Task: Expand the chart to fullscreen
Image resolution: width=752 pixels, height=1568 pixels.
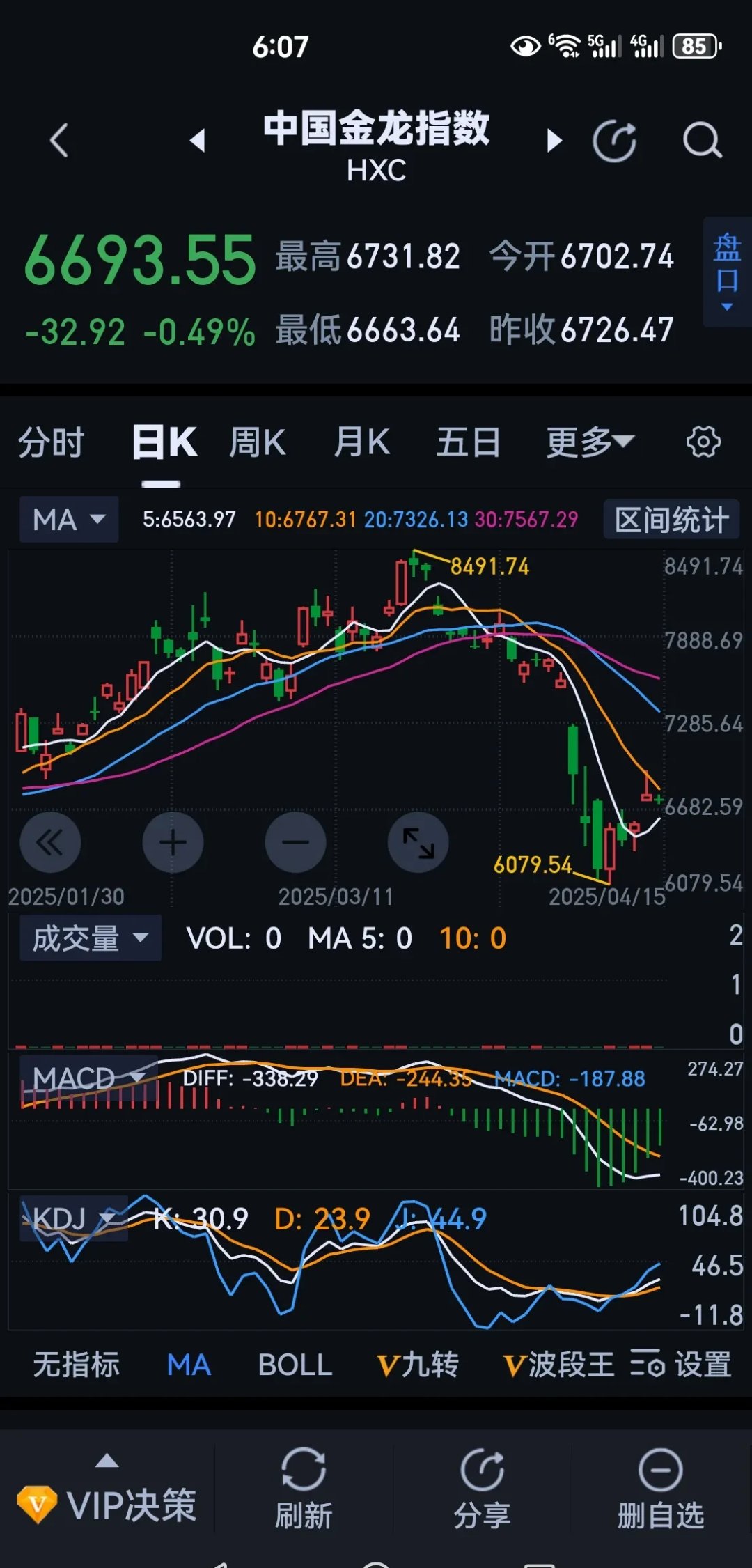Action: click(418, 843)
